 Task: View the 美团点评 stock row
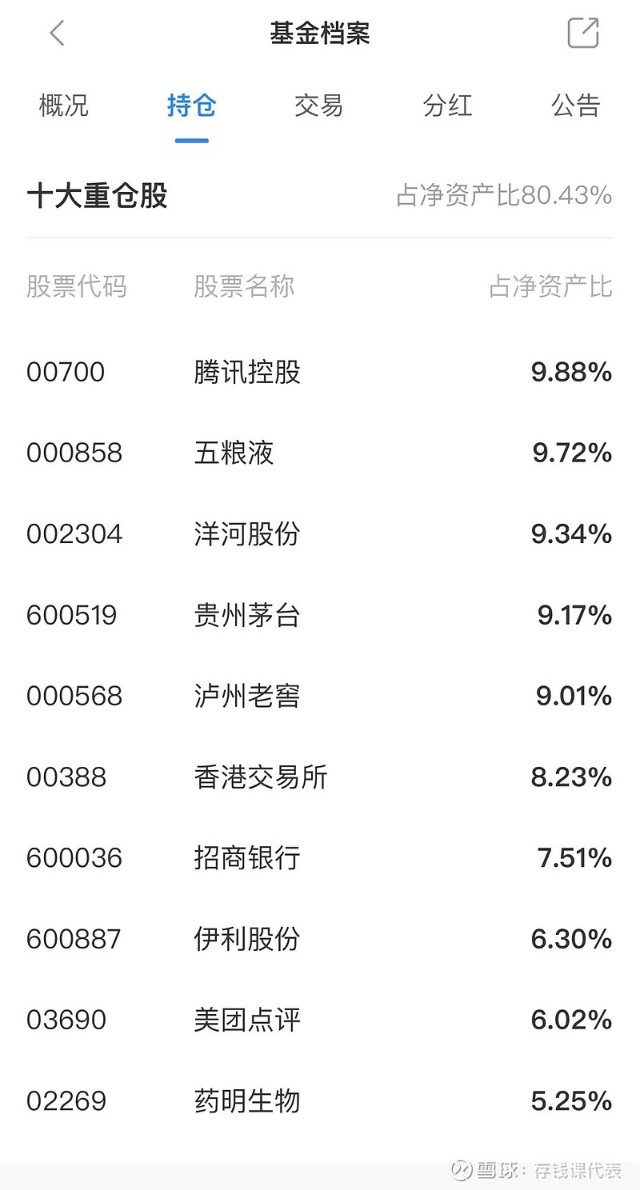tap(247, 1020)
